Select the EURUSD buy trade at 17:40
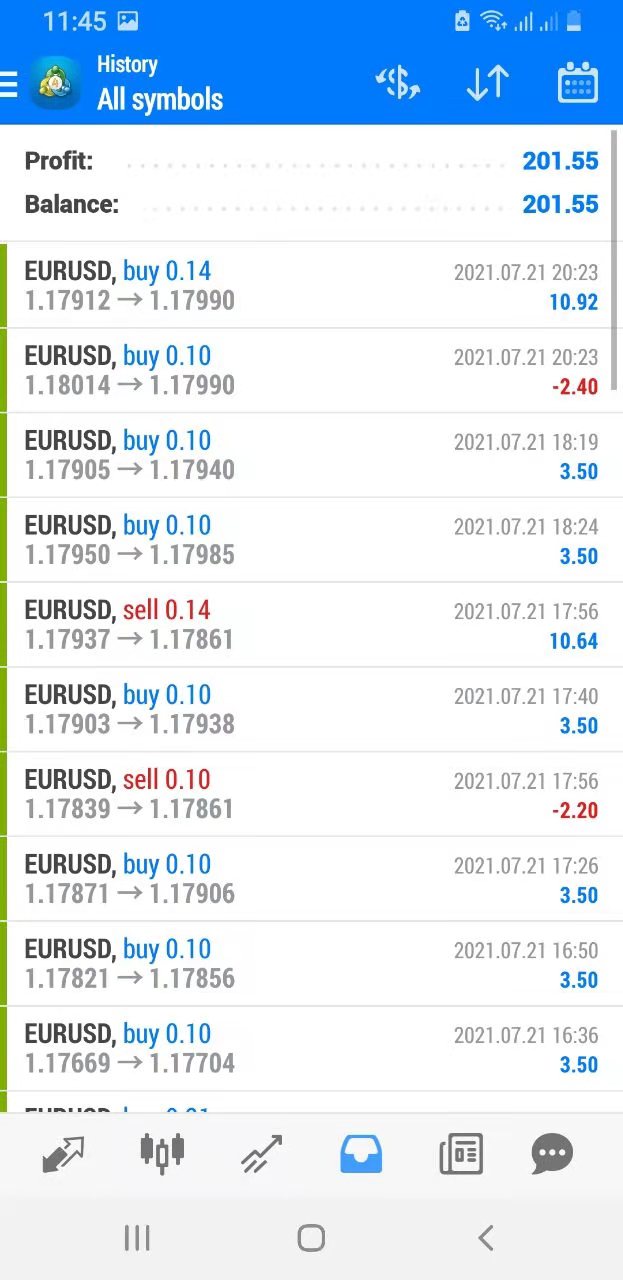The width and height of the screenshot is (623, 1280). click(x=311, y=710)
